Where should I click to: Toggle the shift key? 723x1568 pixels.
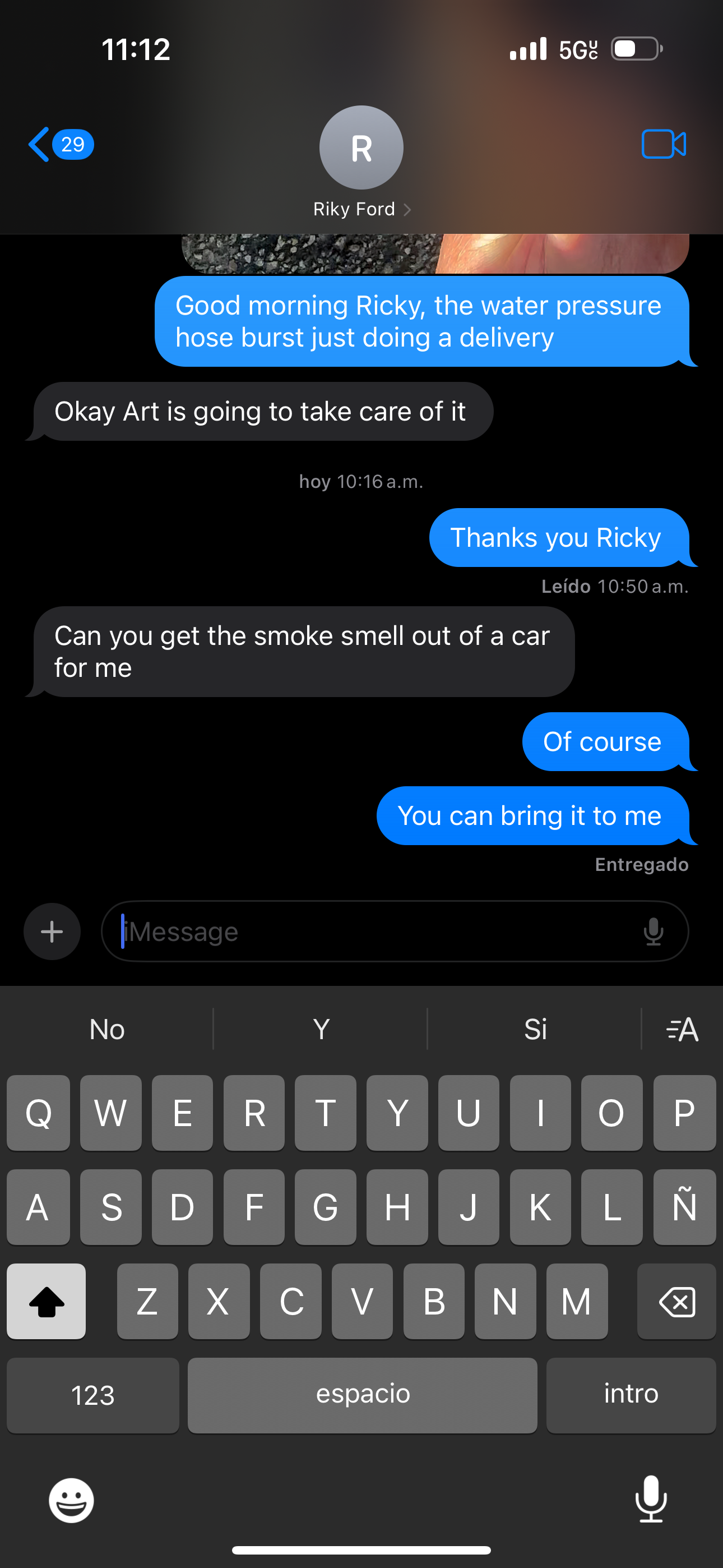click(x=47, y=1302)
